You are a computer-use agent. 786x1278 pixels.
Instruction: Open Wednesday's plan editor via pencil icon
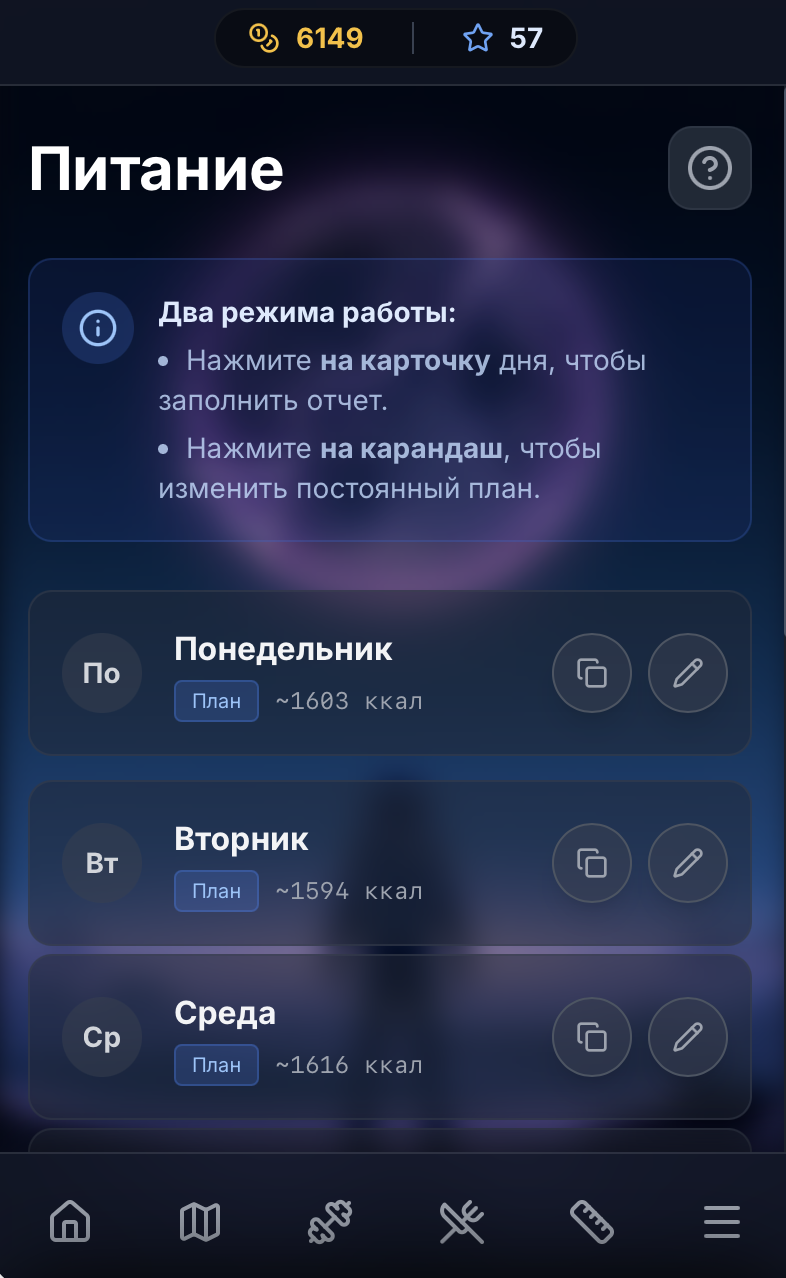point(687,1037)
